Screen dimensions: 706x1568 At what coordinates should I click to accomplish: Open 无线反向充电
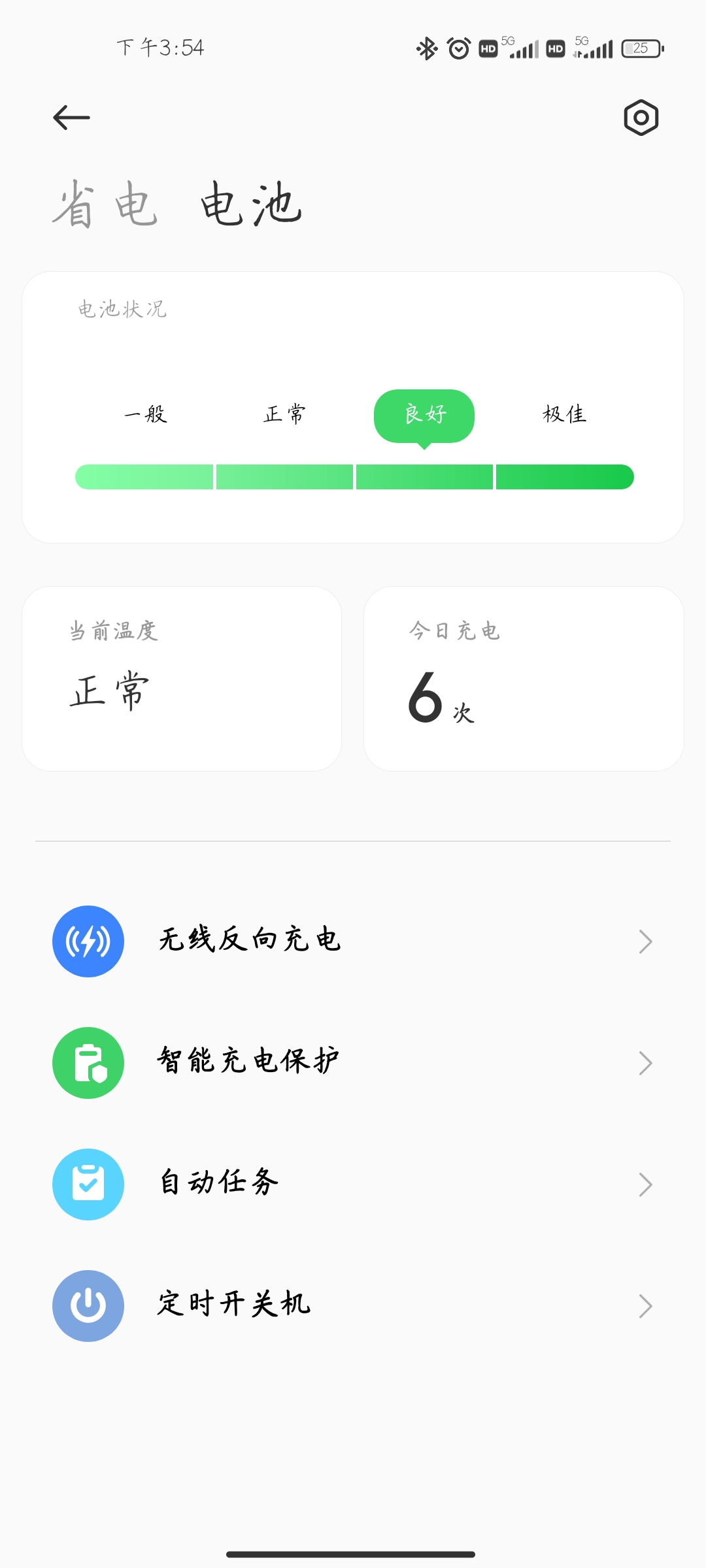[353, 941]
